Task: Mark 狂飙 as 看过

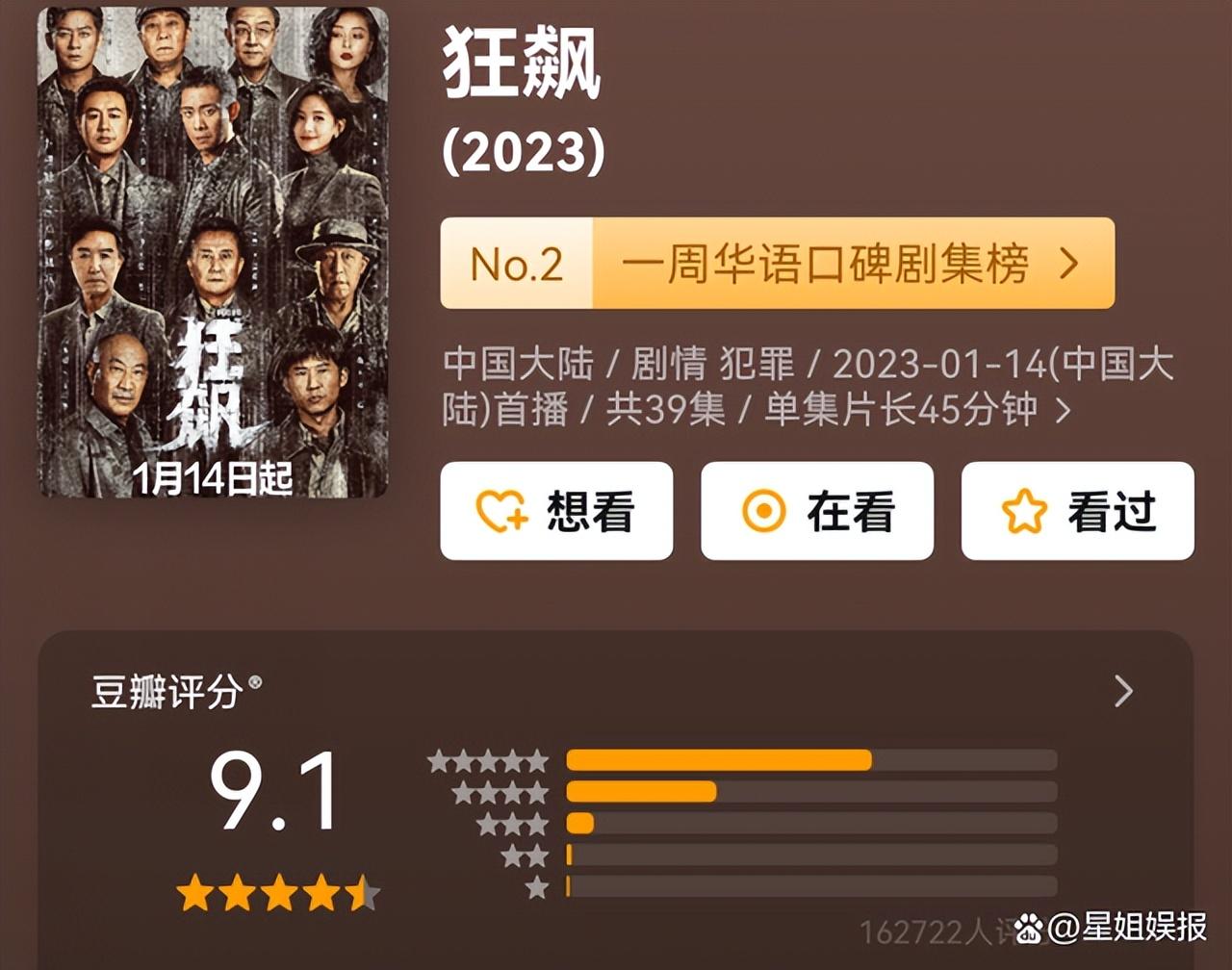Action: pyautogui.click(x=1077, y=511)
